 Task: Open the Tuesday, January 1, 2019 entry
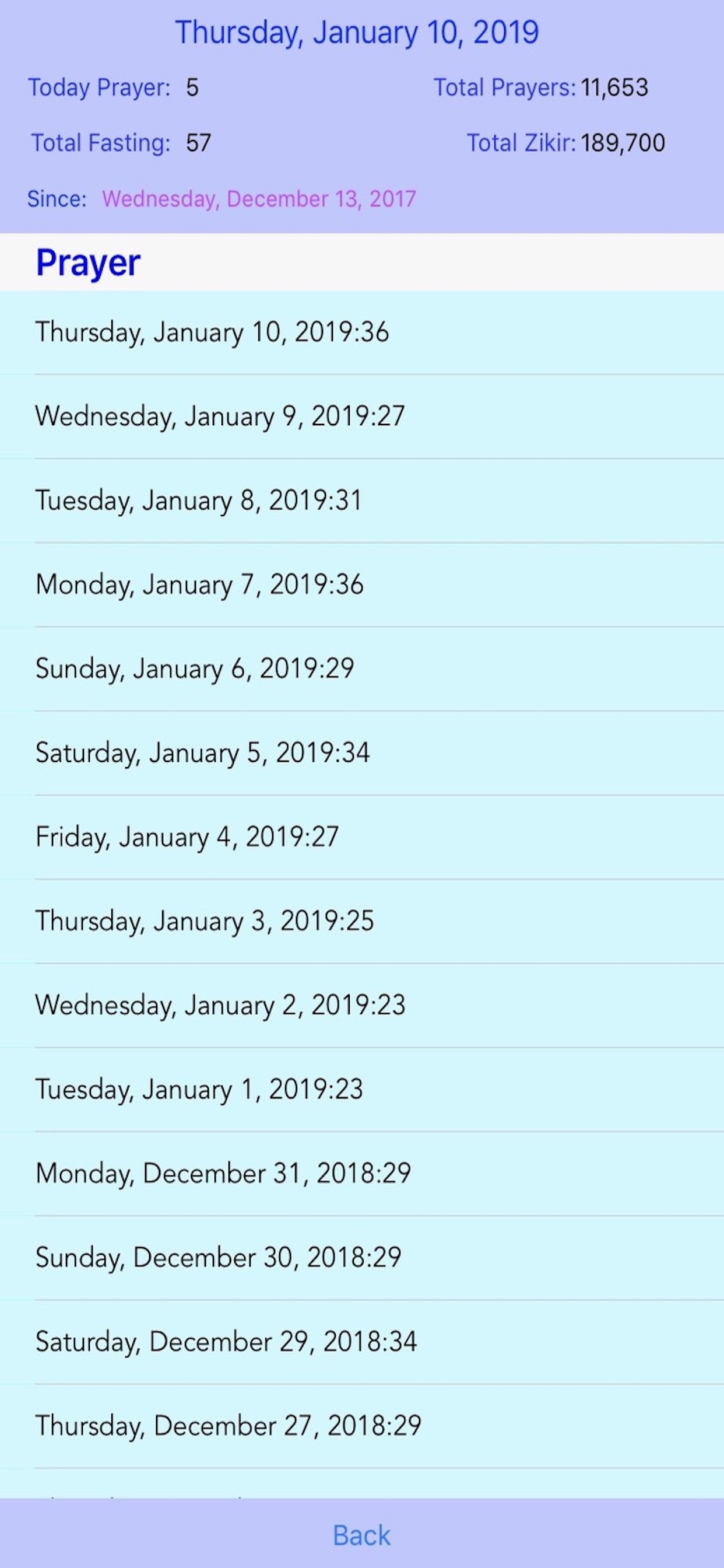click(362, 1089)
